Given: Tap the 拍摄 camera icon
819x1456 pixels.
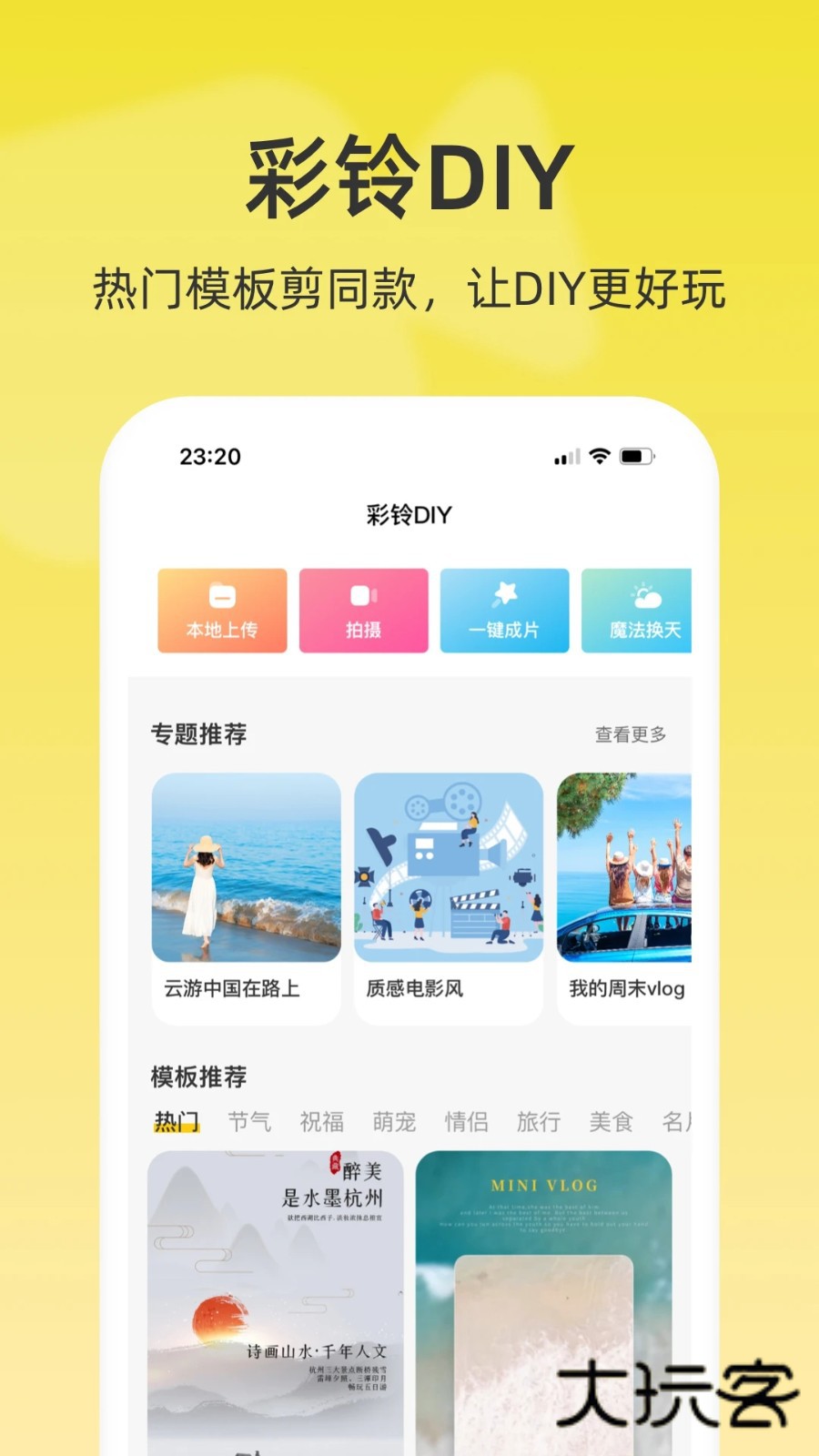Looking at the screenshot, I should point(363,596).
